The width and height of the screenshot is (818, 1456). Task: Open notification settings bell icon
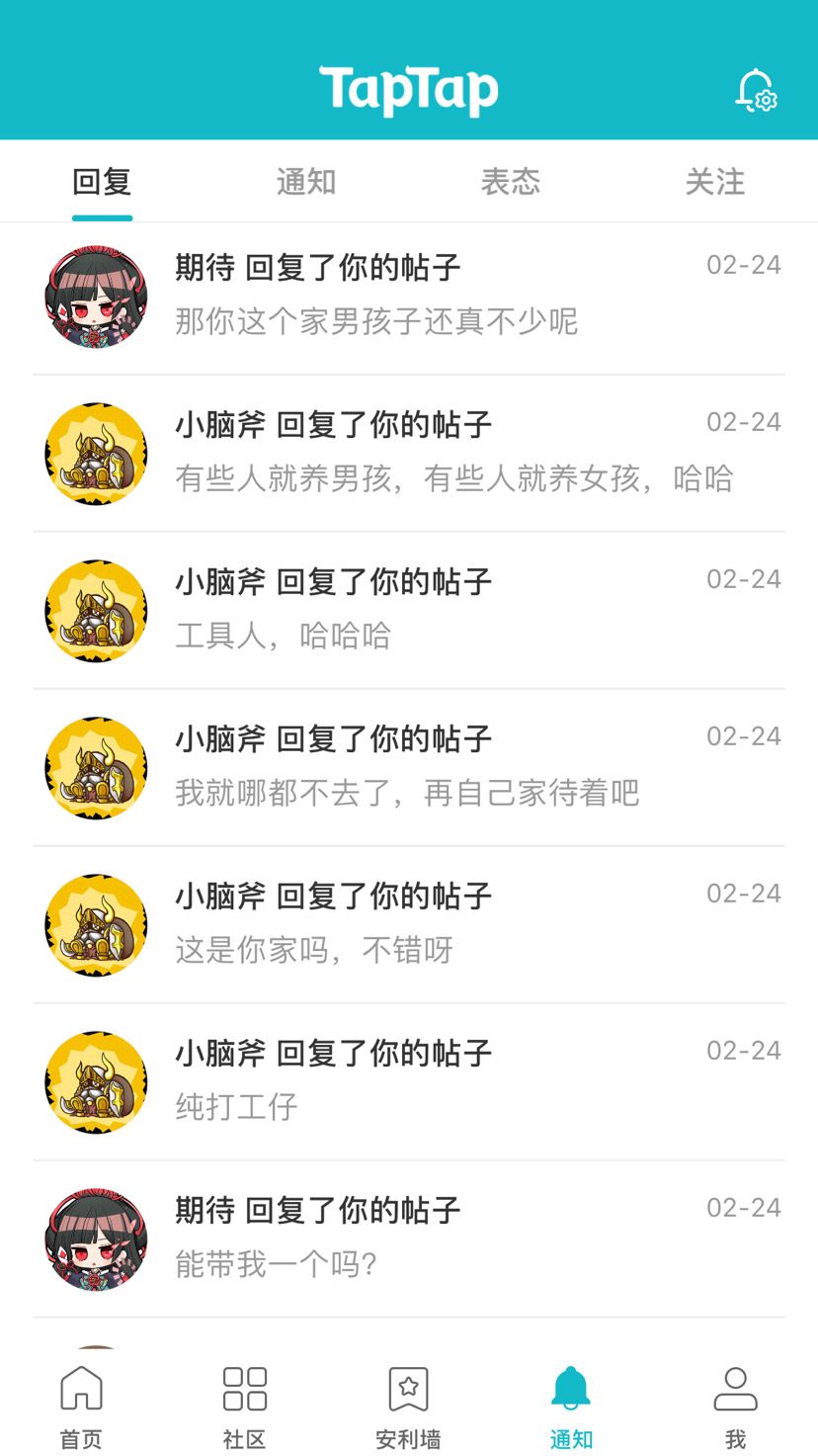point(756,91)
